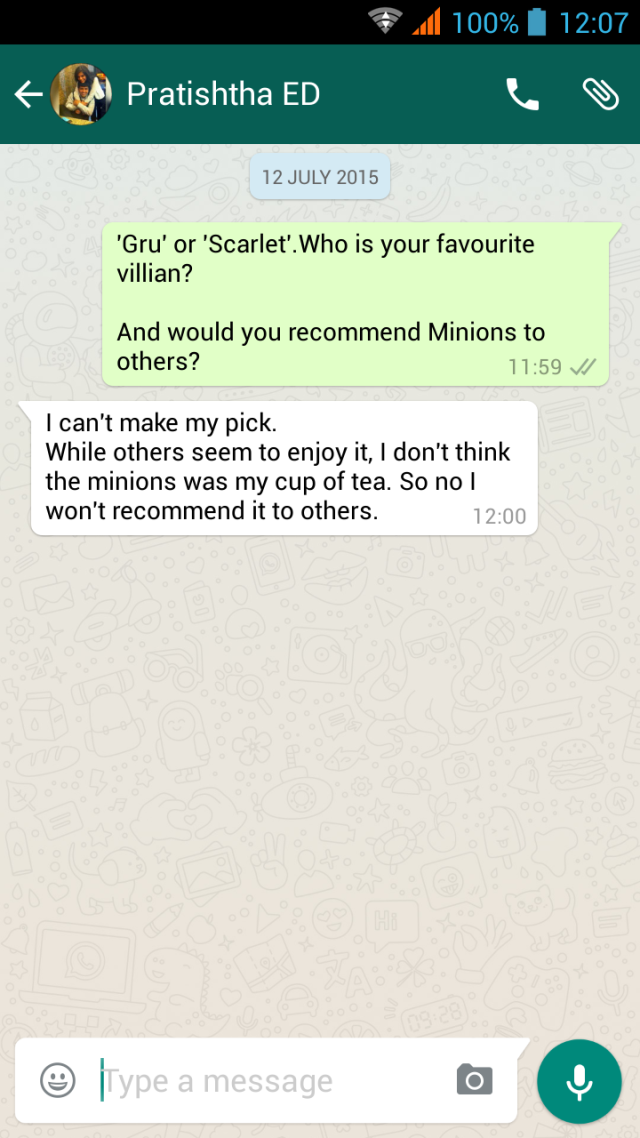Focus the Type a message field
Screen dimensions: 640x1138
tap(270, 1081)
